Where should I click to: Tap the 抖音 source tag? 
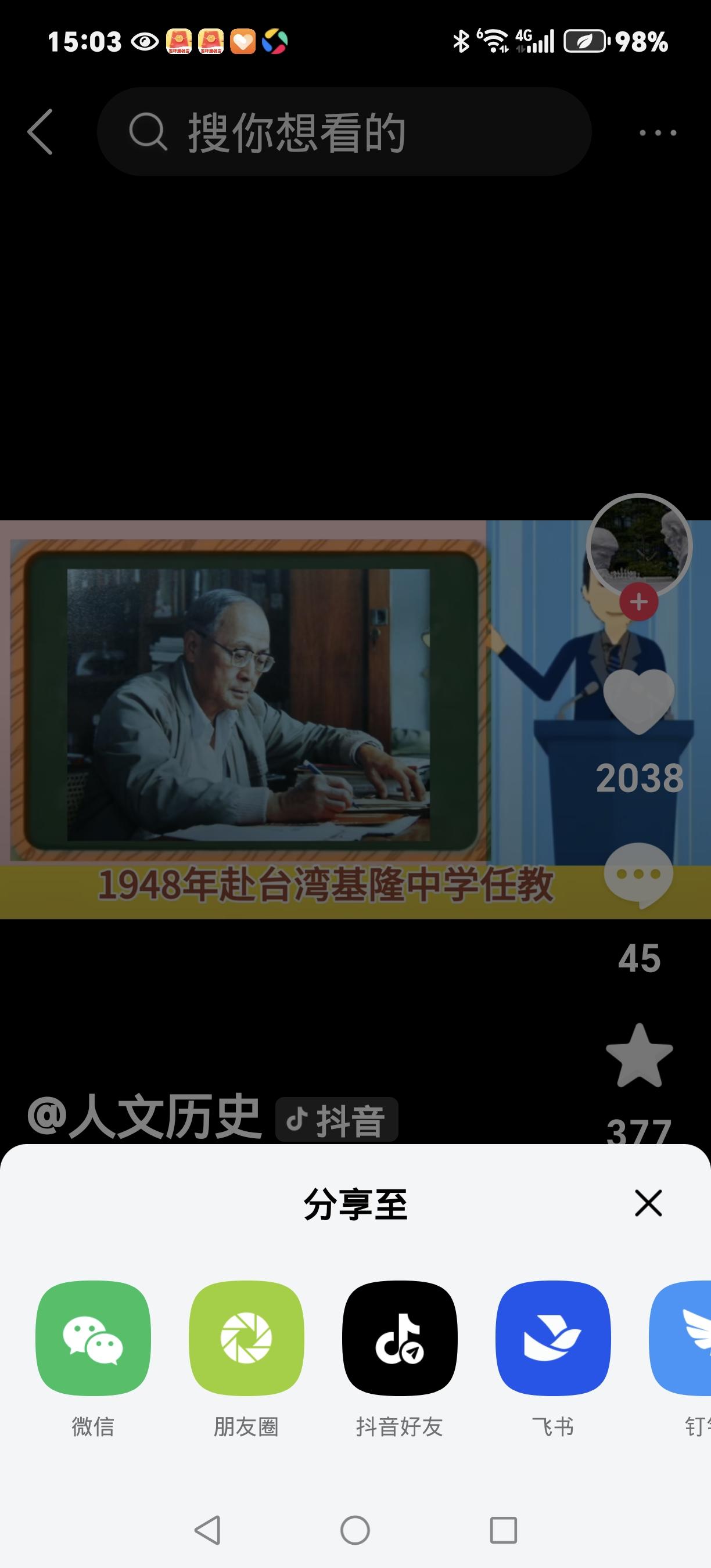337,1119
